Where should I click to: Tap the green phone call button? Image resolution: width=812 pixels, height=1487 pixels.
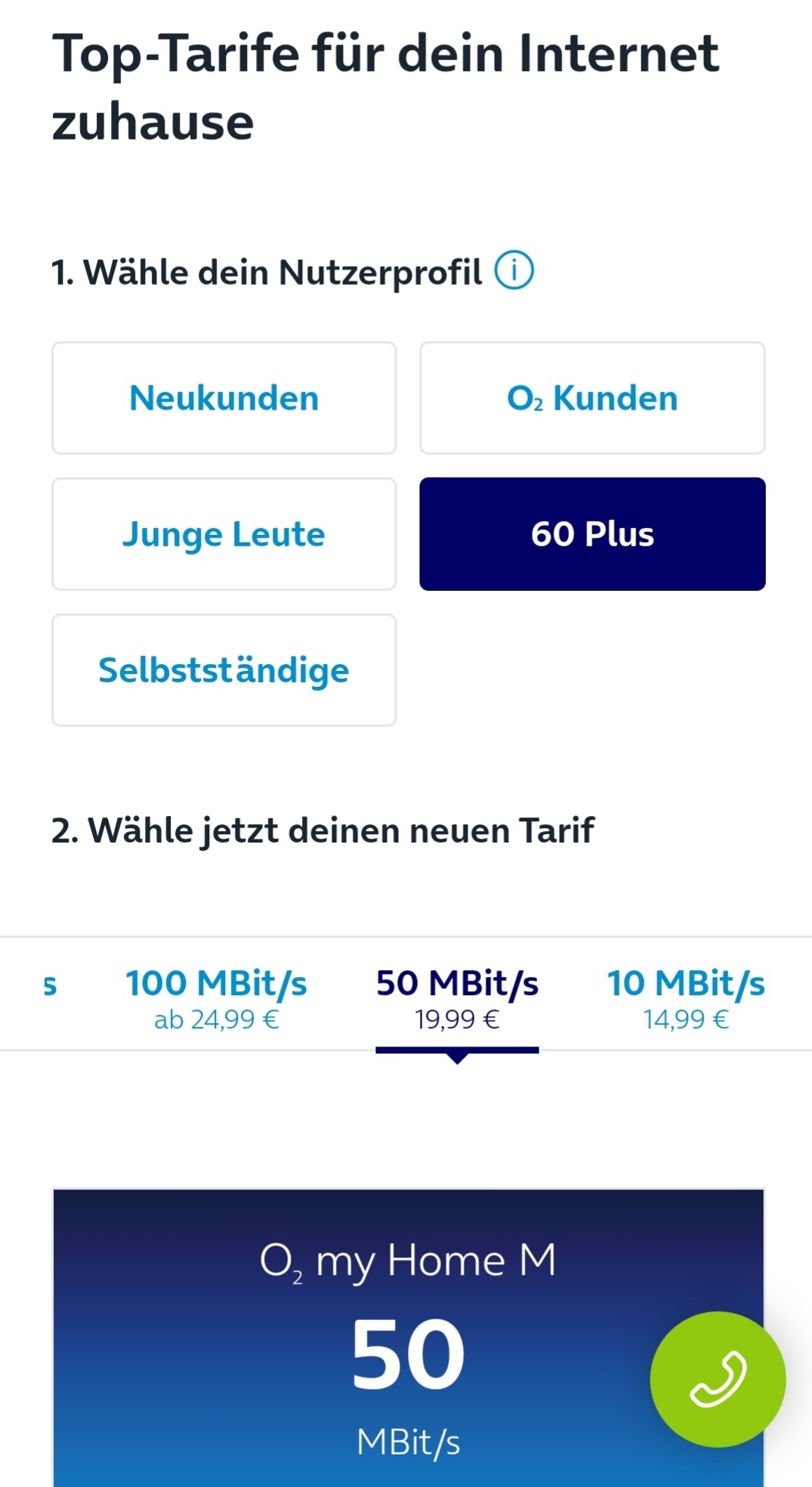(718, 1379)
